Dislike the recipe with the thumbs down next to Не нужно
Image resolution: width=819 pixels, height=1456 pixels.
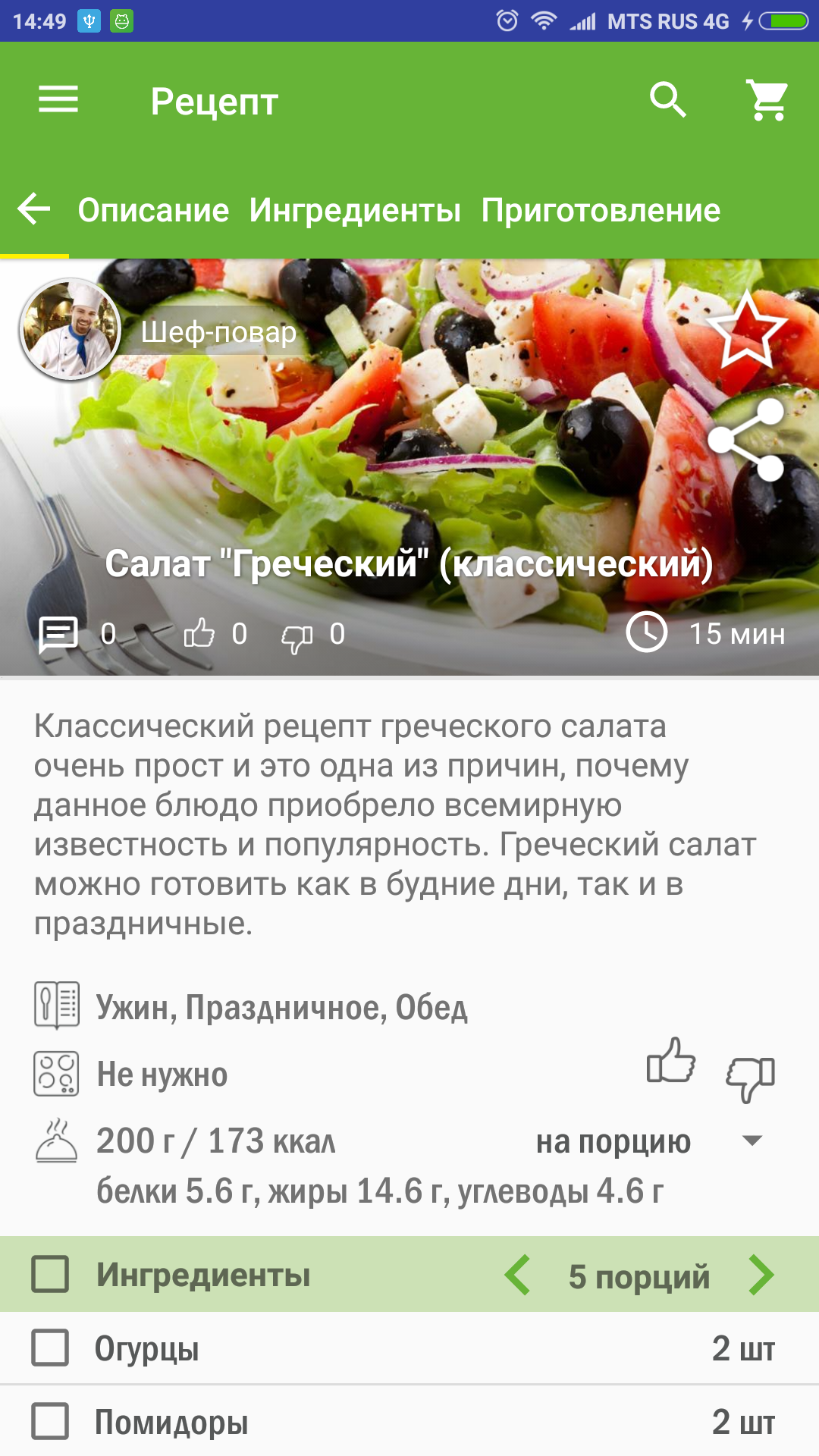point(750,1078)
